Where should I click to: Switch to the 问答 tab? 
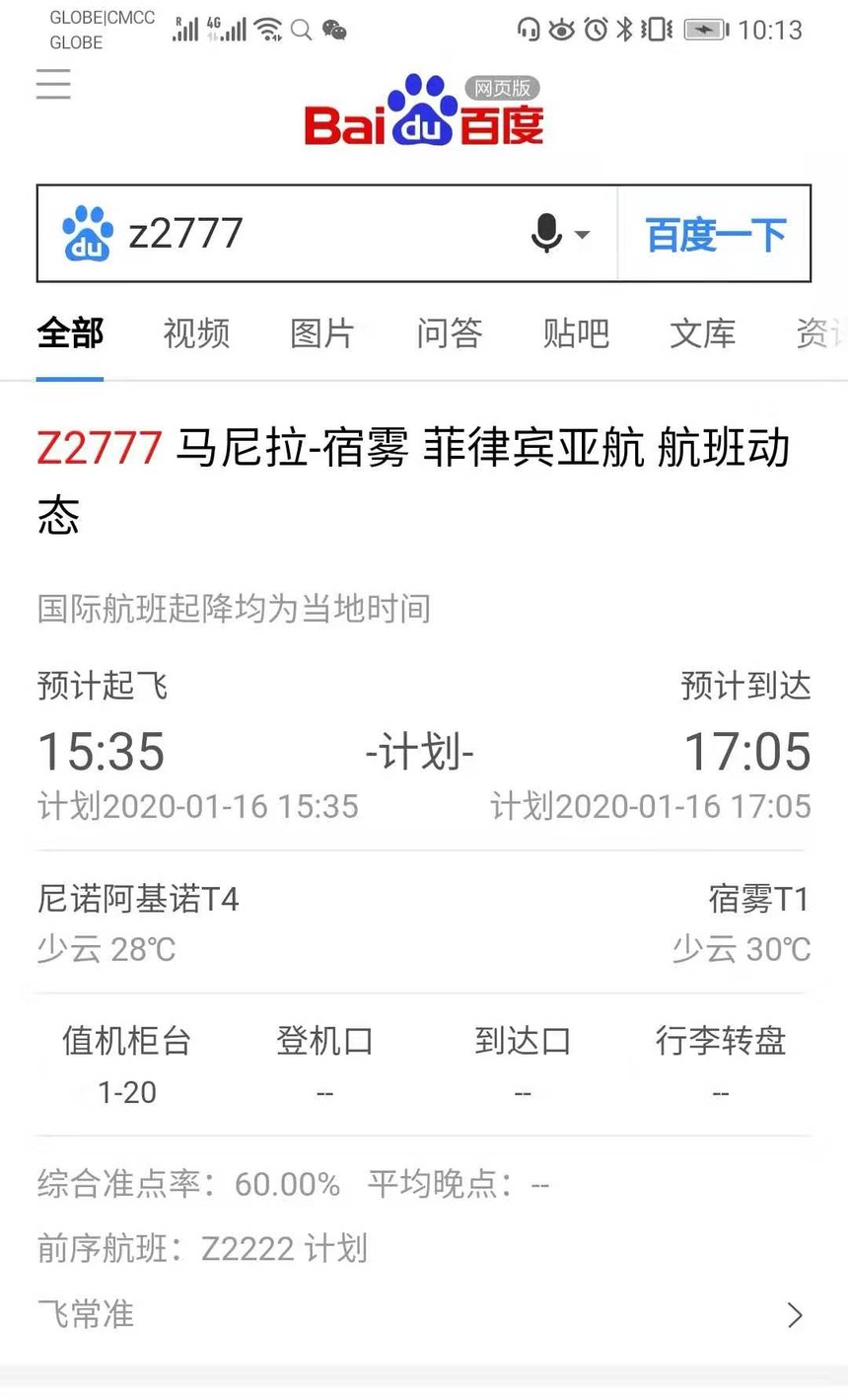click(450, 333)
